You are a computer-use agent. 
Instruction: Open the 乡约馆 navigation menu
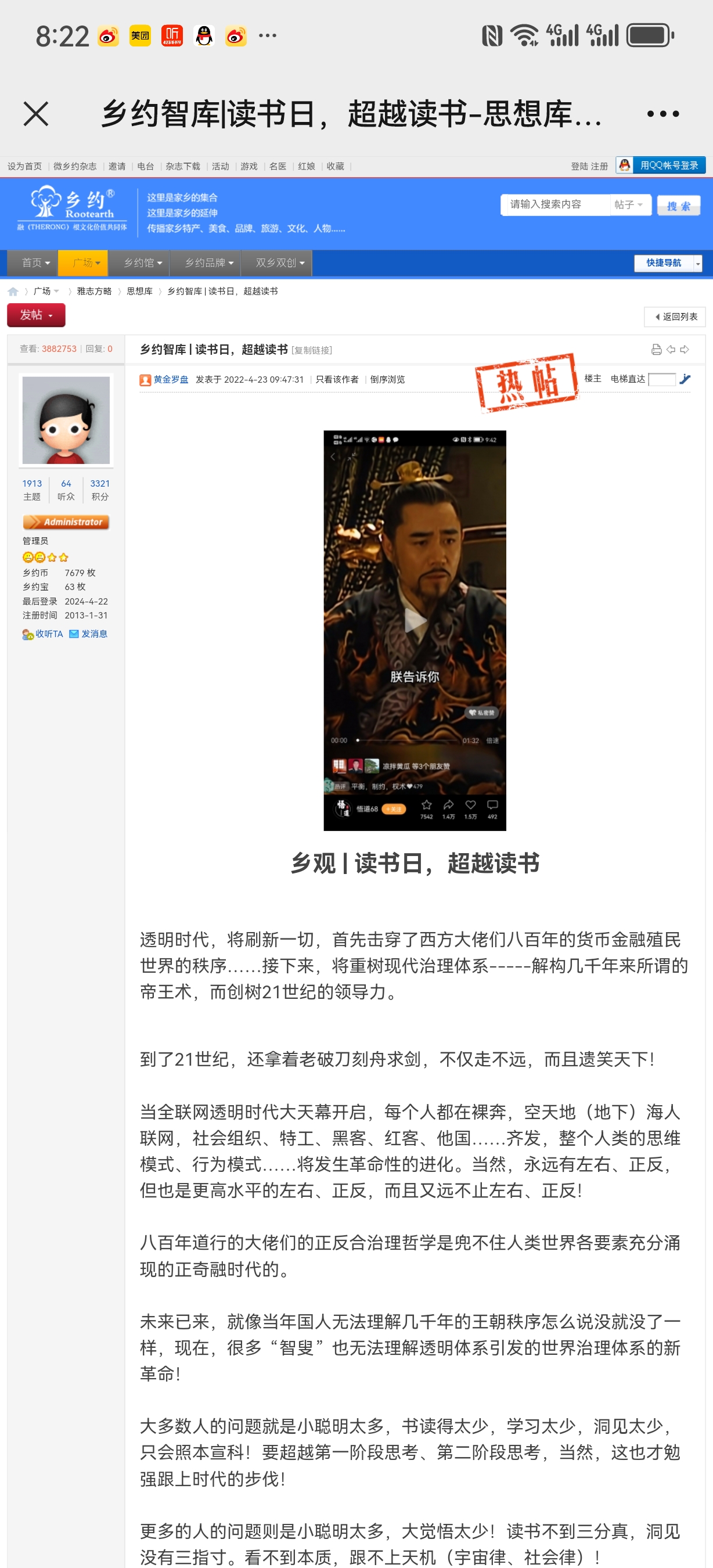[143, 263]
